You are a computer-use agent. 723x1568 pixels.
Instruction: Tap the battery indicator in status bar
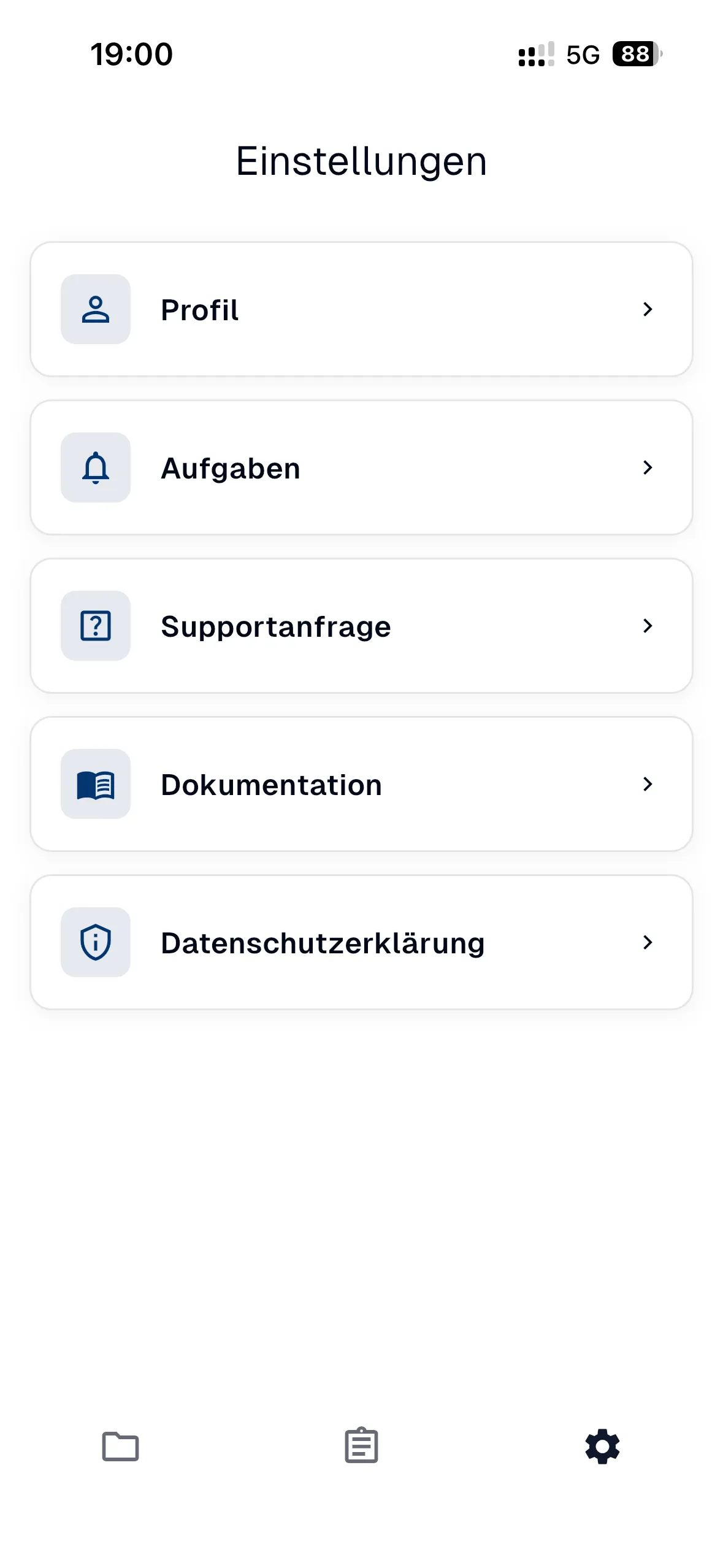pyautogui.click(x=635, y=55)
